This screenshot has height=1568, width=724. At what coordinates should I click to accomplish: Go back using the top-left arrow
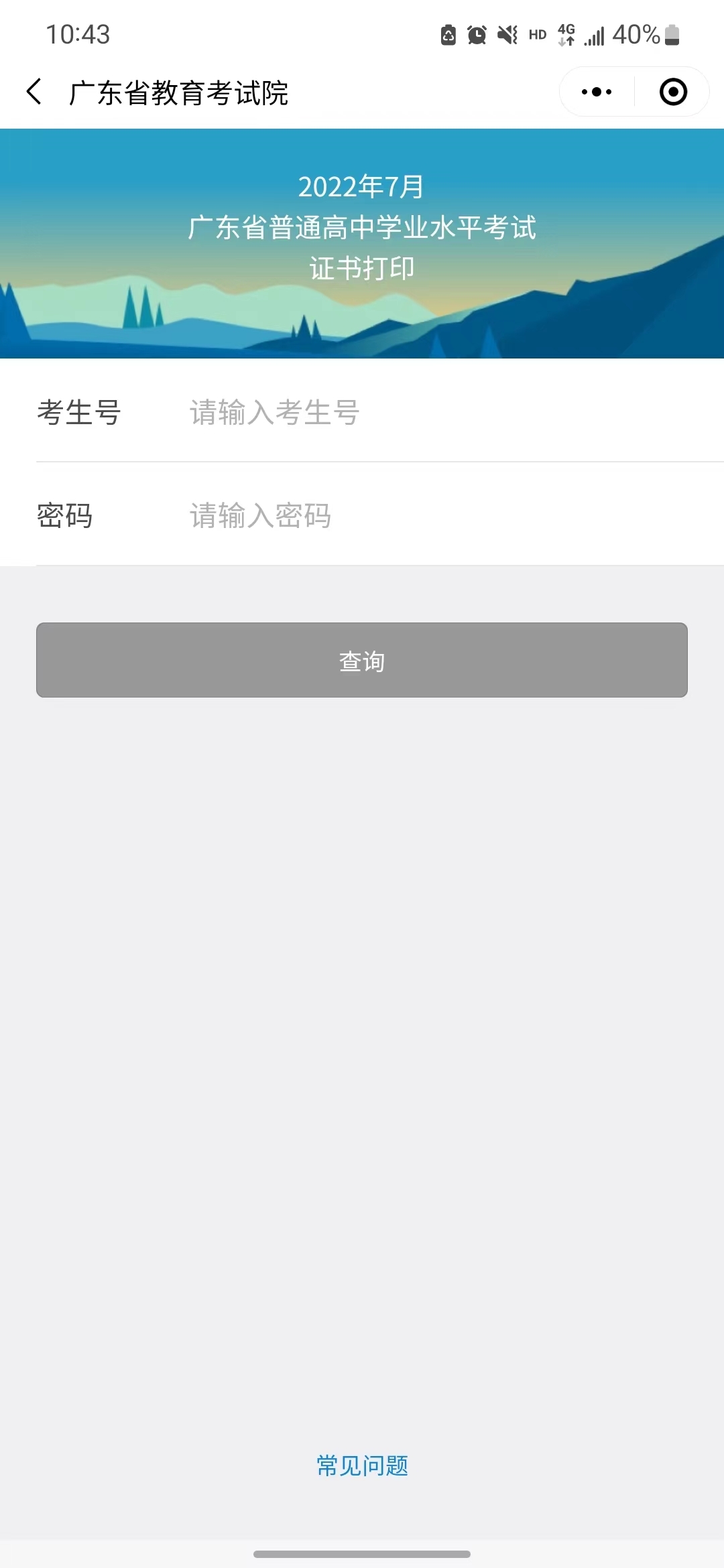pos(34,92)
